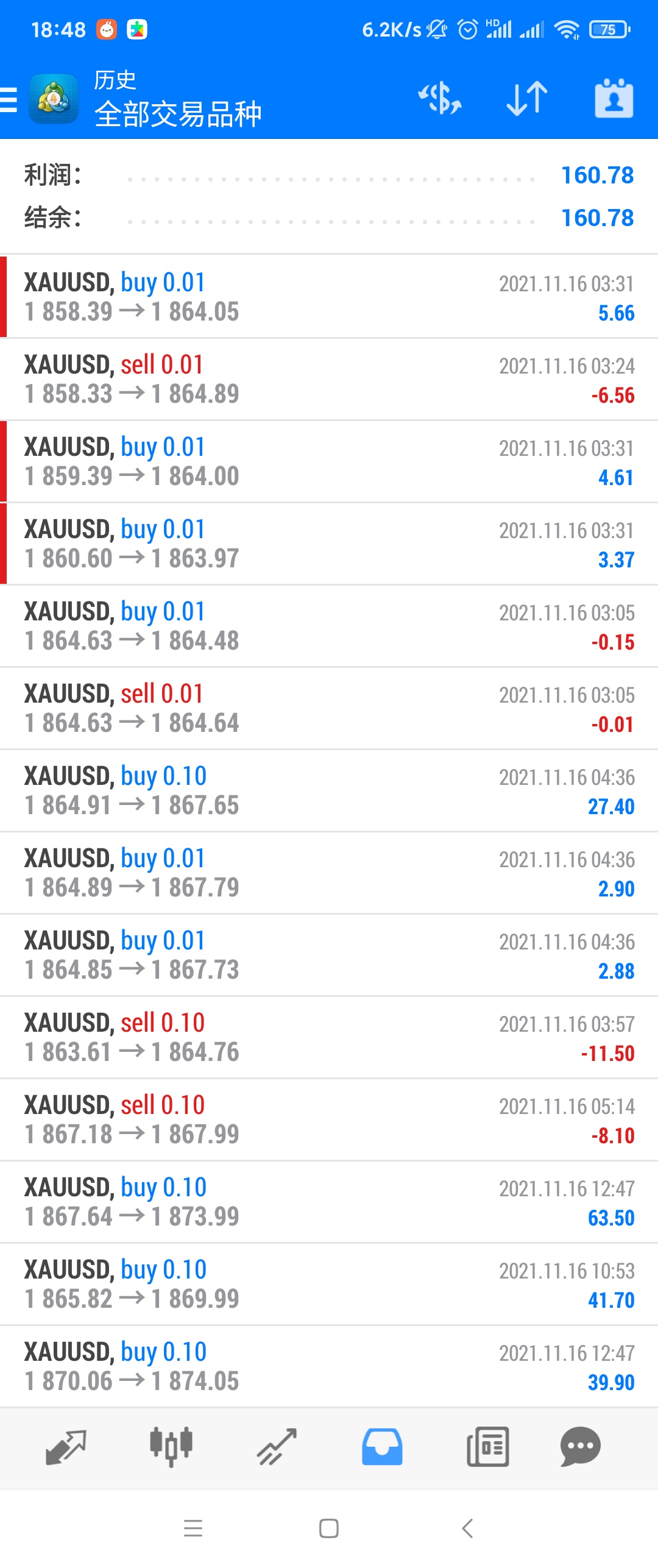View the buy 0.10 trade earning 39.90
This screenshot has width=658, height=1568.
coord(329,1366)
